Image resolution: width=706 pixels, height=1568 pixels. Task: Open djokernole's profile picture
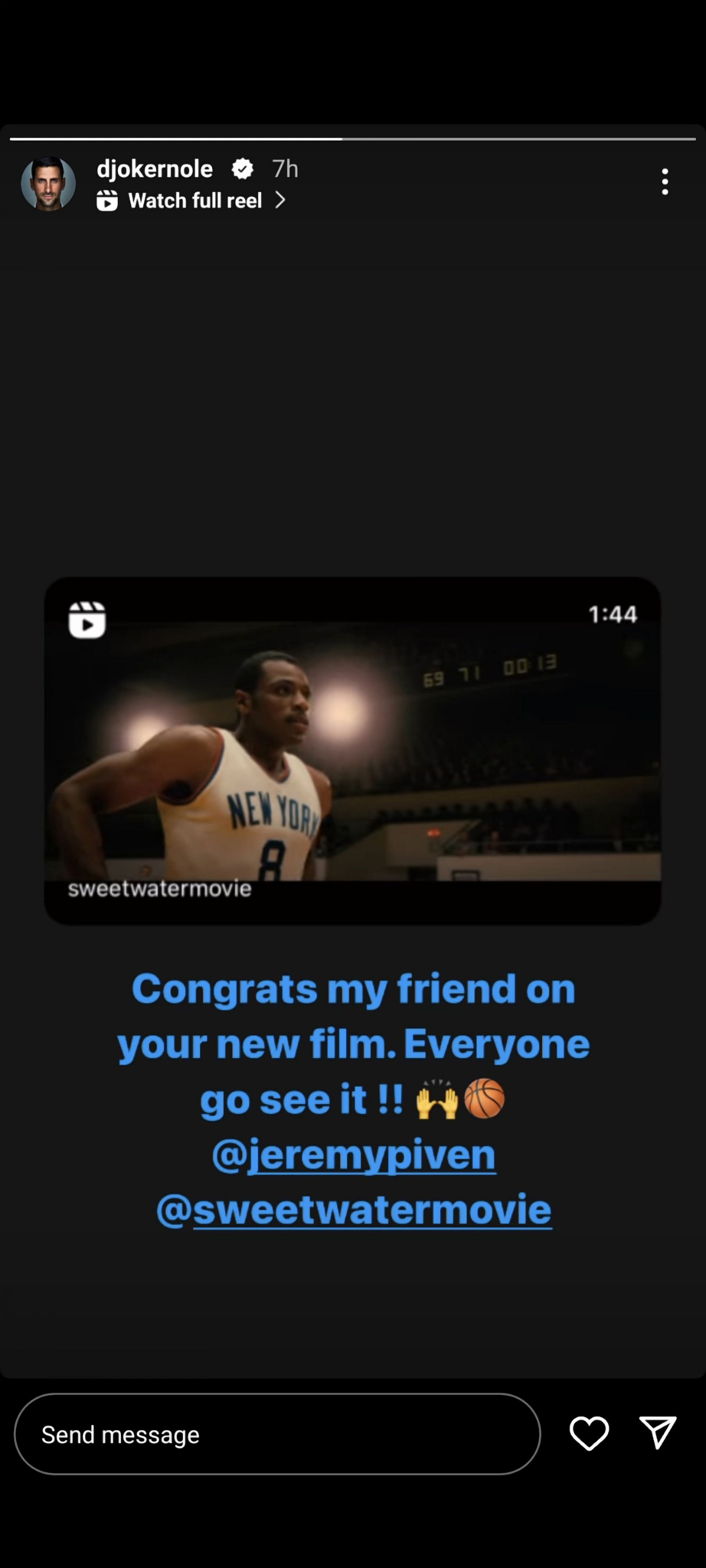point(48,183)
